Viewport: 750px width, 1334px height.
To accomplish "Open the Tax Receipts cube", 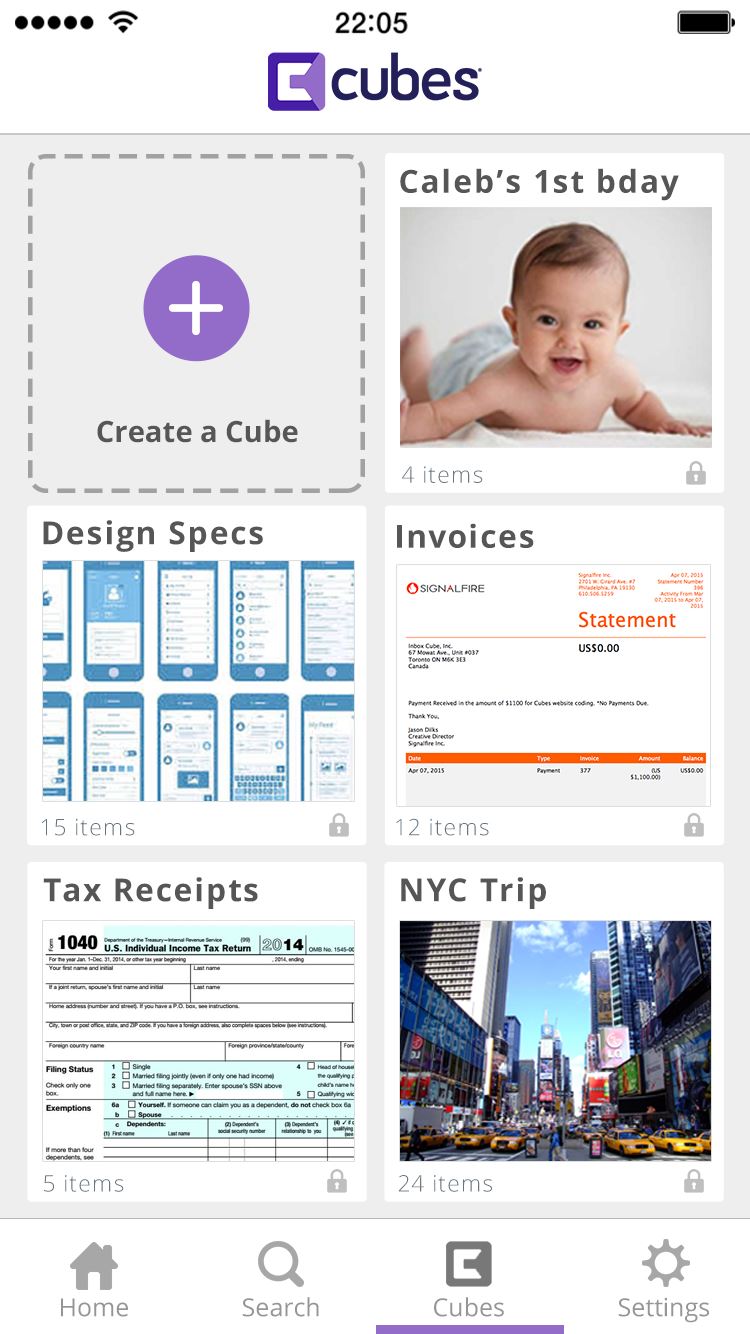I will 197,1032.
